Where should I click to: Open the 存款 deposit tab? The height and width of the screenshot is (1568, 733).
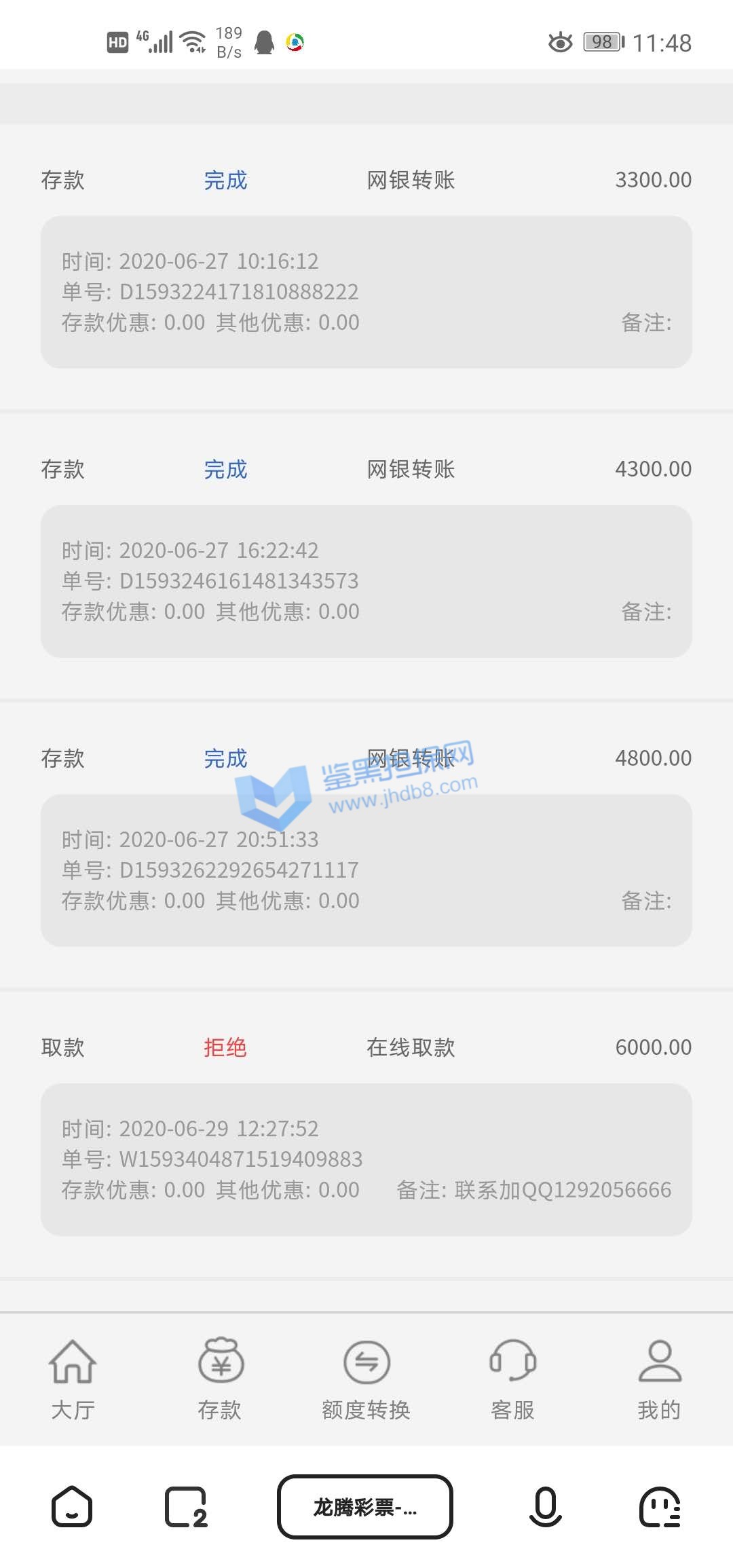tap(220, 1379)
